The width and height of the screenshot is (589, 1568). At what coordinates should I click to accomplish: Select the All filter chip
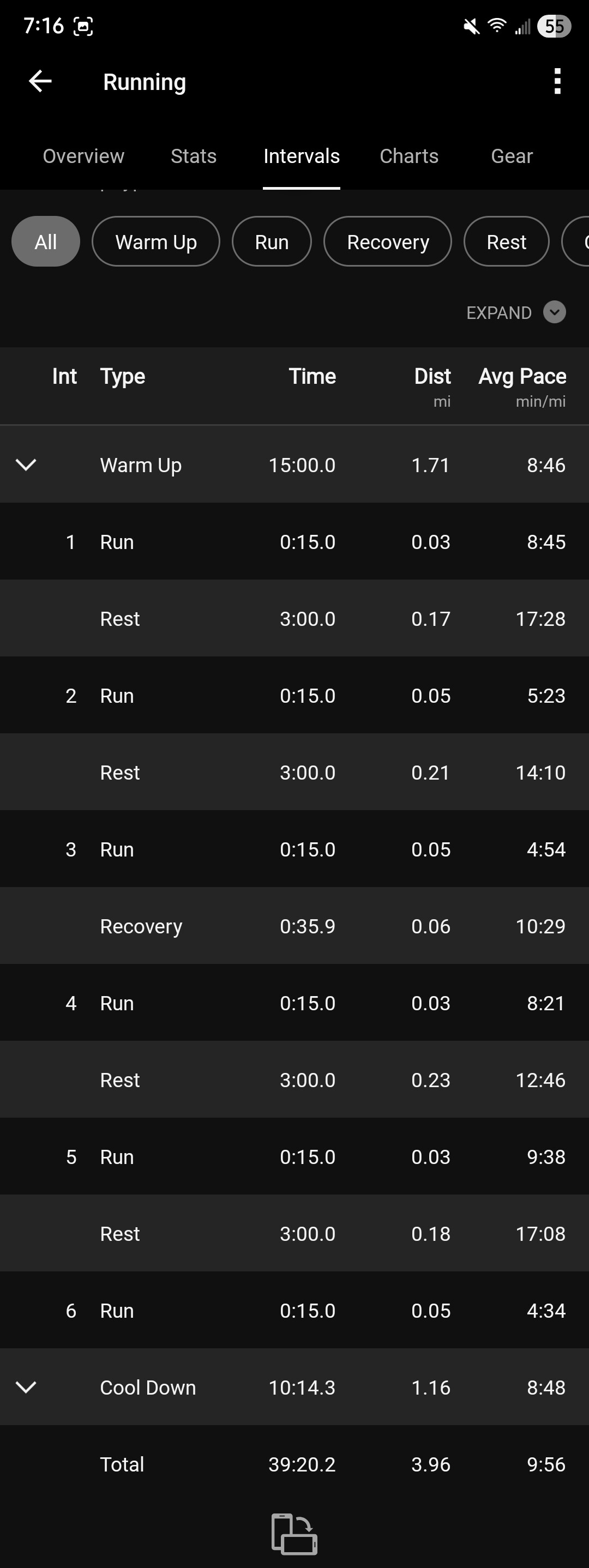46,242
